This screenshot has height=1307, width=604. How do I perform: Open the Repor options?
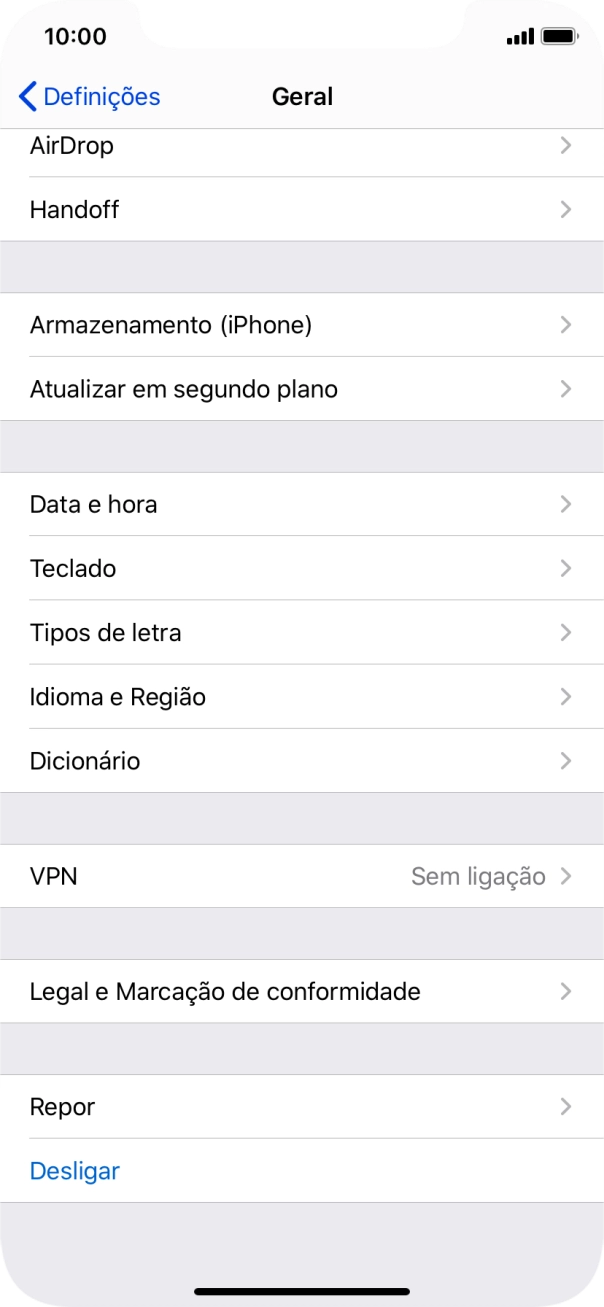300,1106
